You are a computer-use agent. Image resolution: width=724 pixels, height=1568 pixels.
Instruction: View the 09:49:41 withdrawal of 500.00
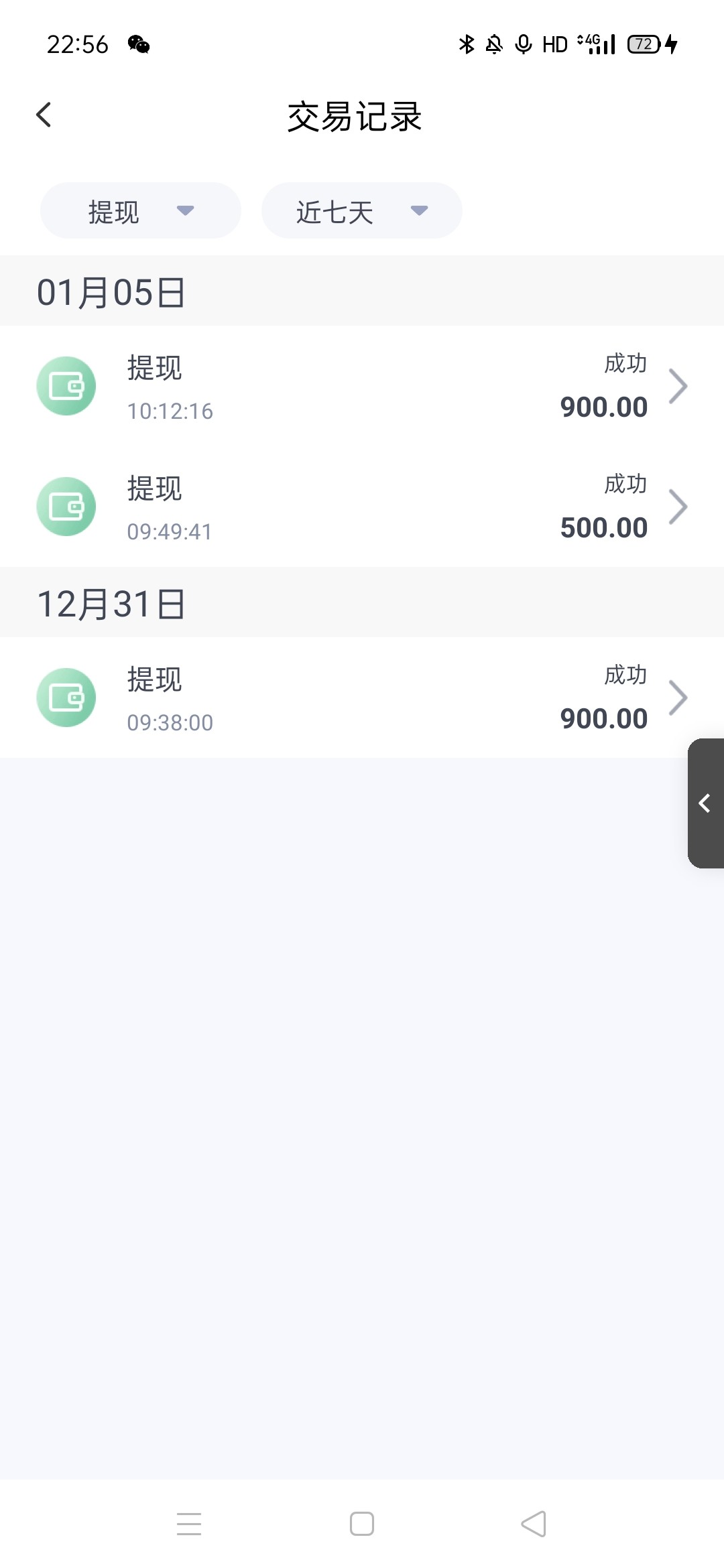(362, 507)
